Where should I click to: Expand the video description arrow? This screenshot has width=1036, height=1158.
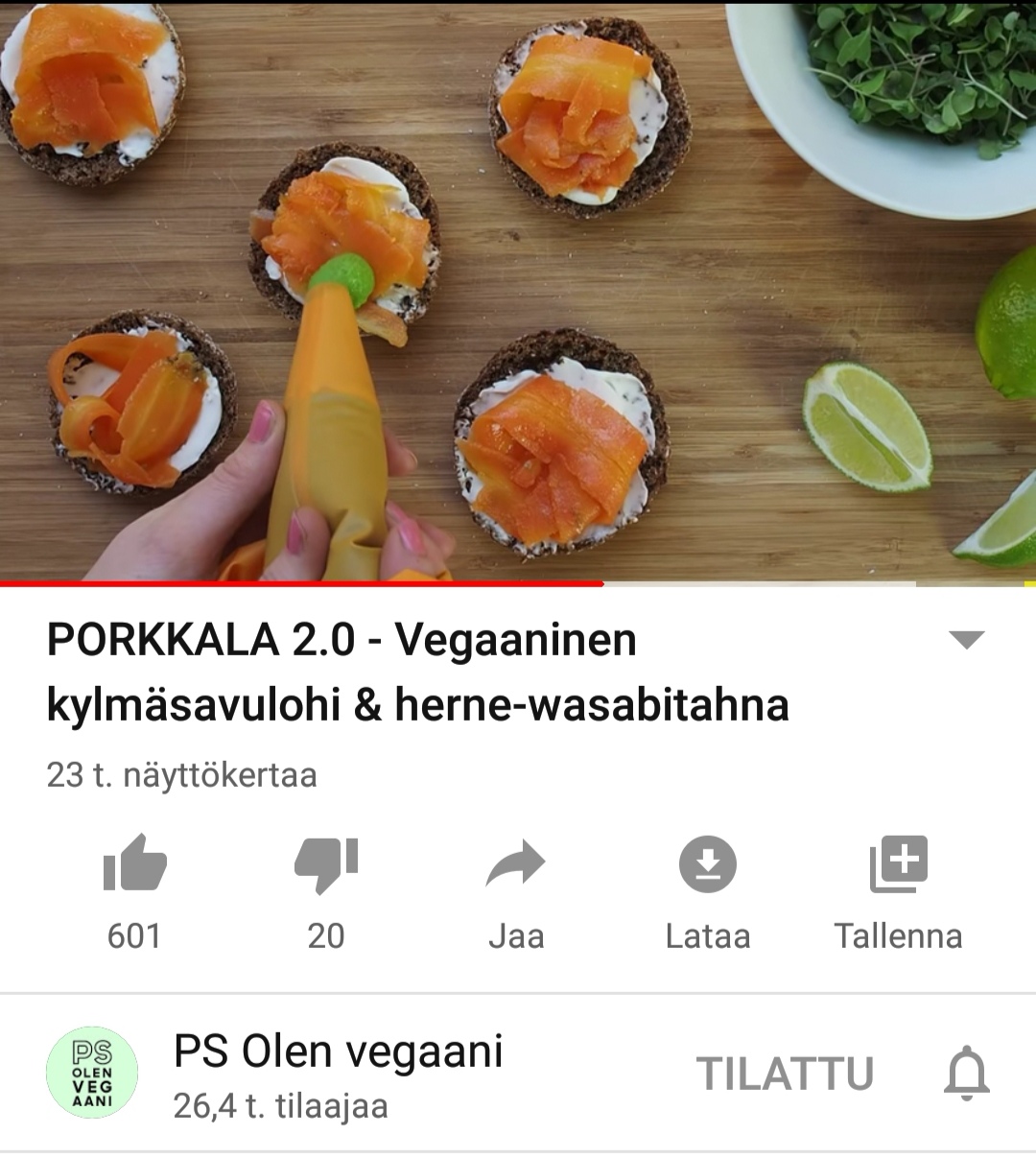coord(966,640)
